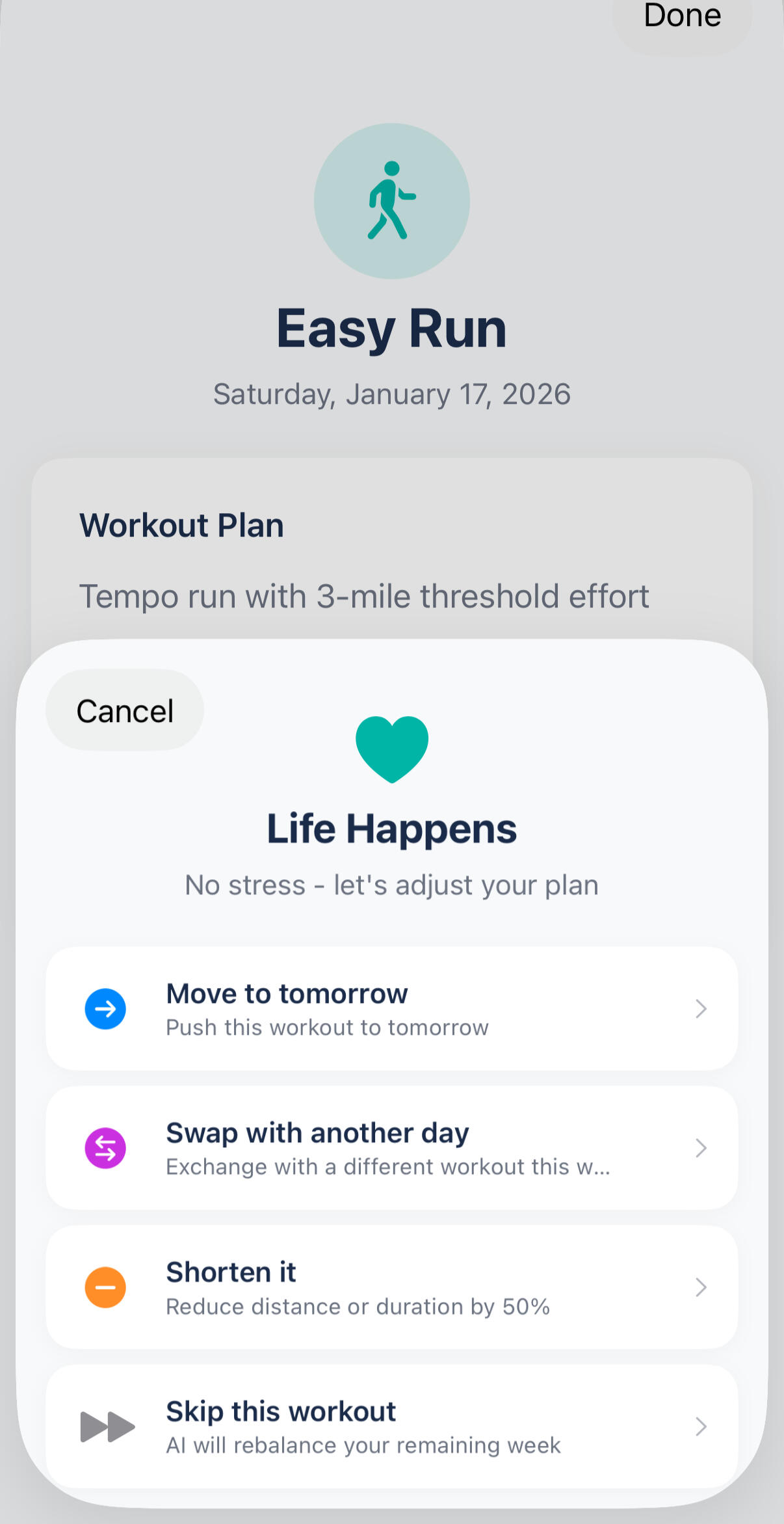
Task: Select Shorten it option
Action: [x=391, y=1287]
